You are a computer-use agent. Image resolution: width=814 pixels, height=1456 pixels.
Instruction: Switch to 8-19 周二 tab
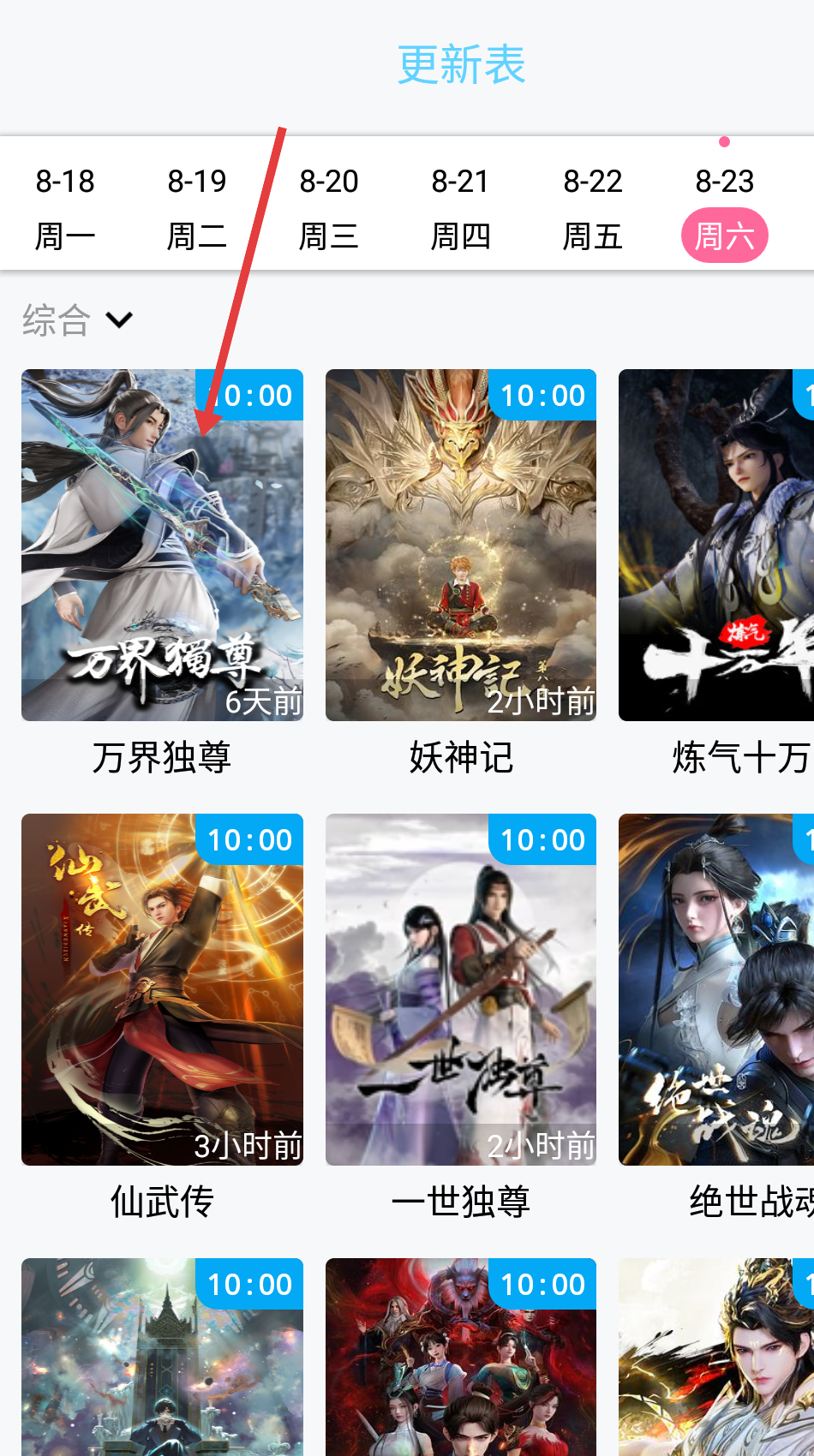point(197,208)
